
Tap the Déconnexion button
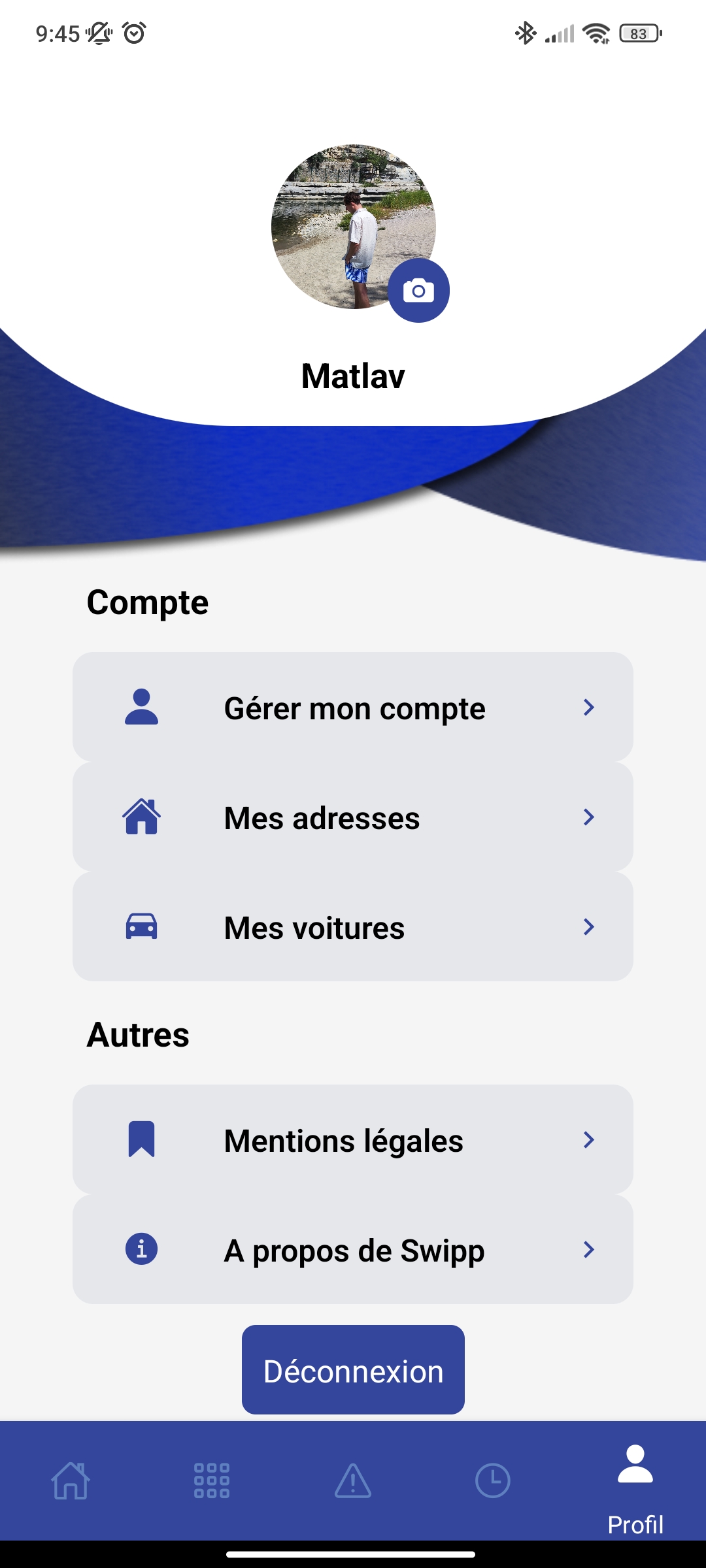point(353,1370)
